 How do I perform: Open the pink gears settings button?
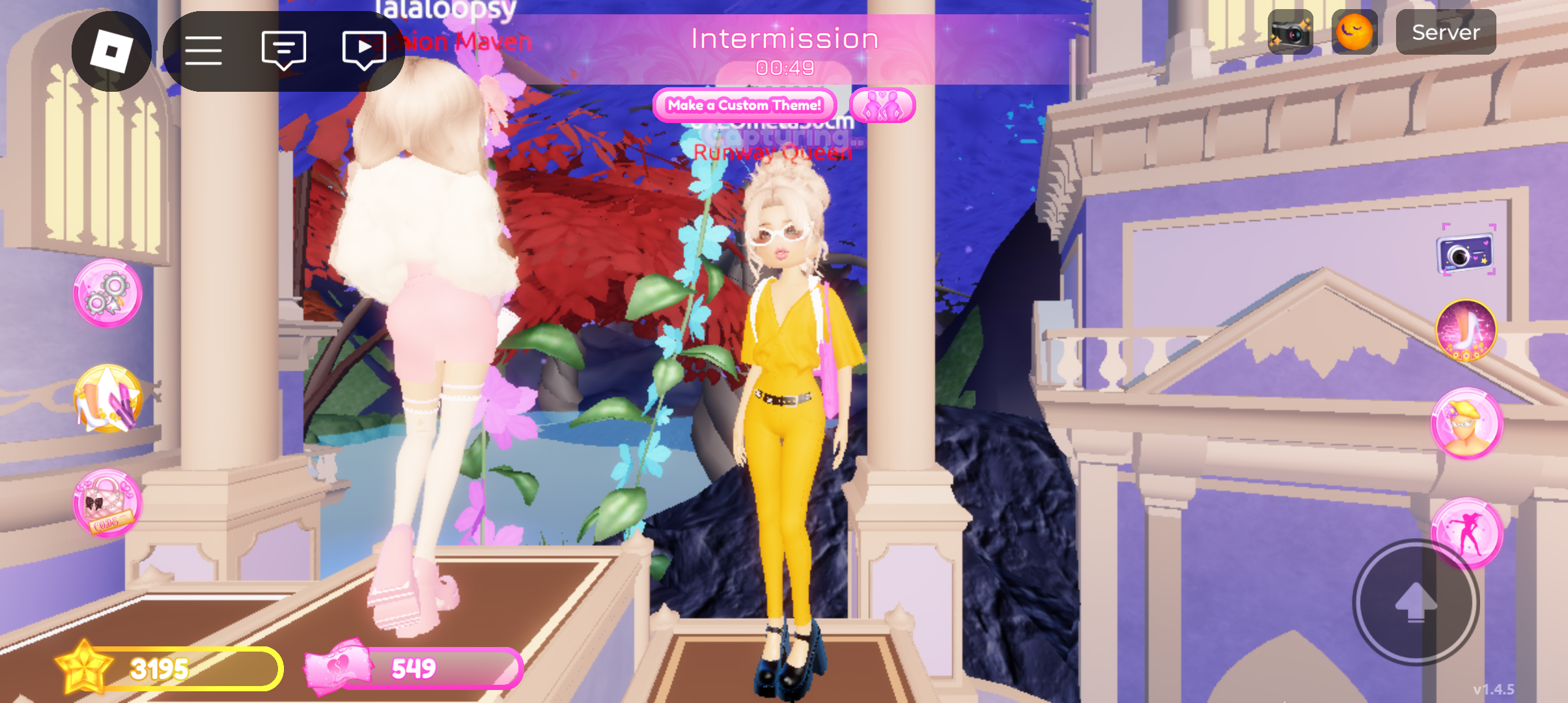click(107, 294)
